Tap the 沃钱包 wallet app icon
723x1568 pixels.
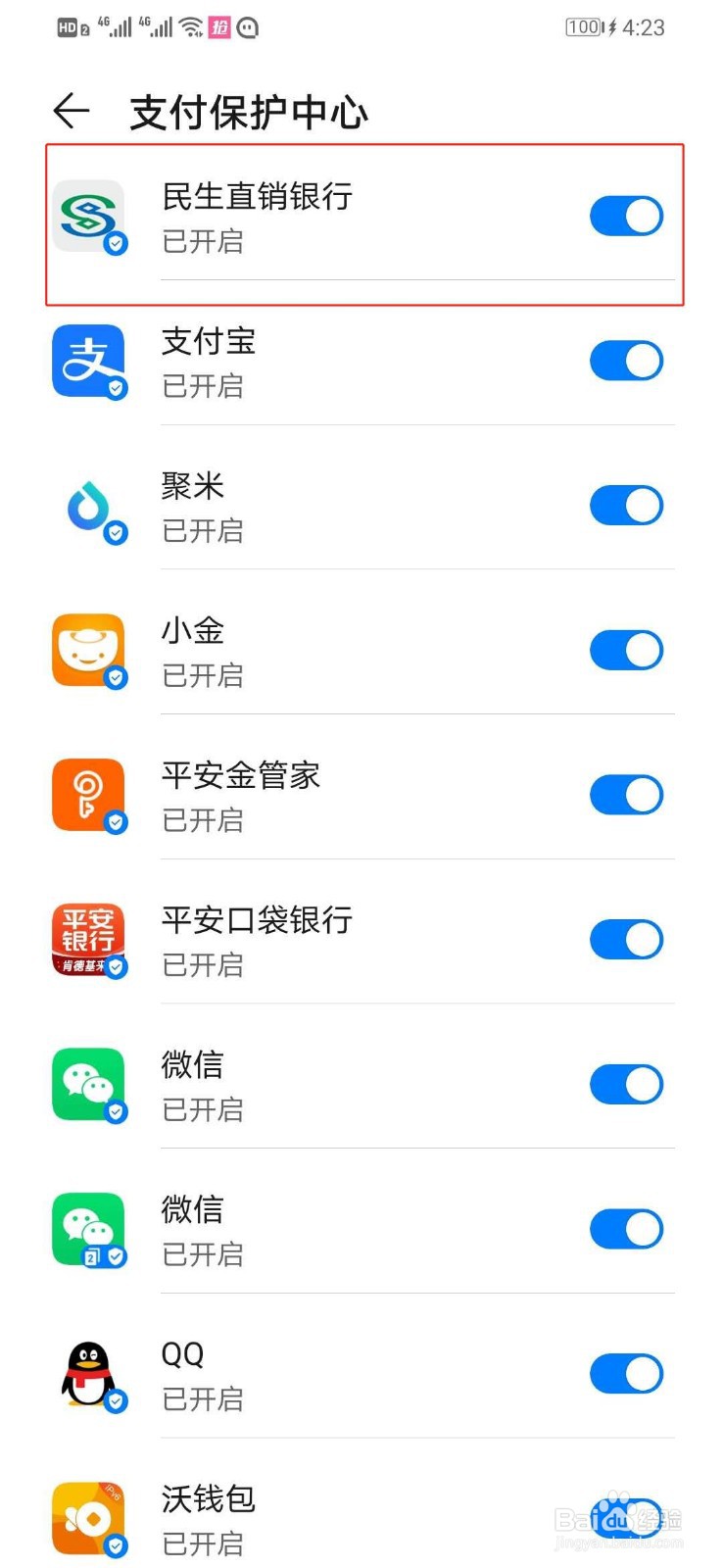pos(89,1516)
